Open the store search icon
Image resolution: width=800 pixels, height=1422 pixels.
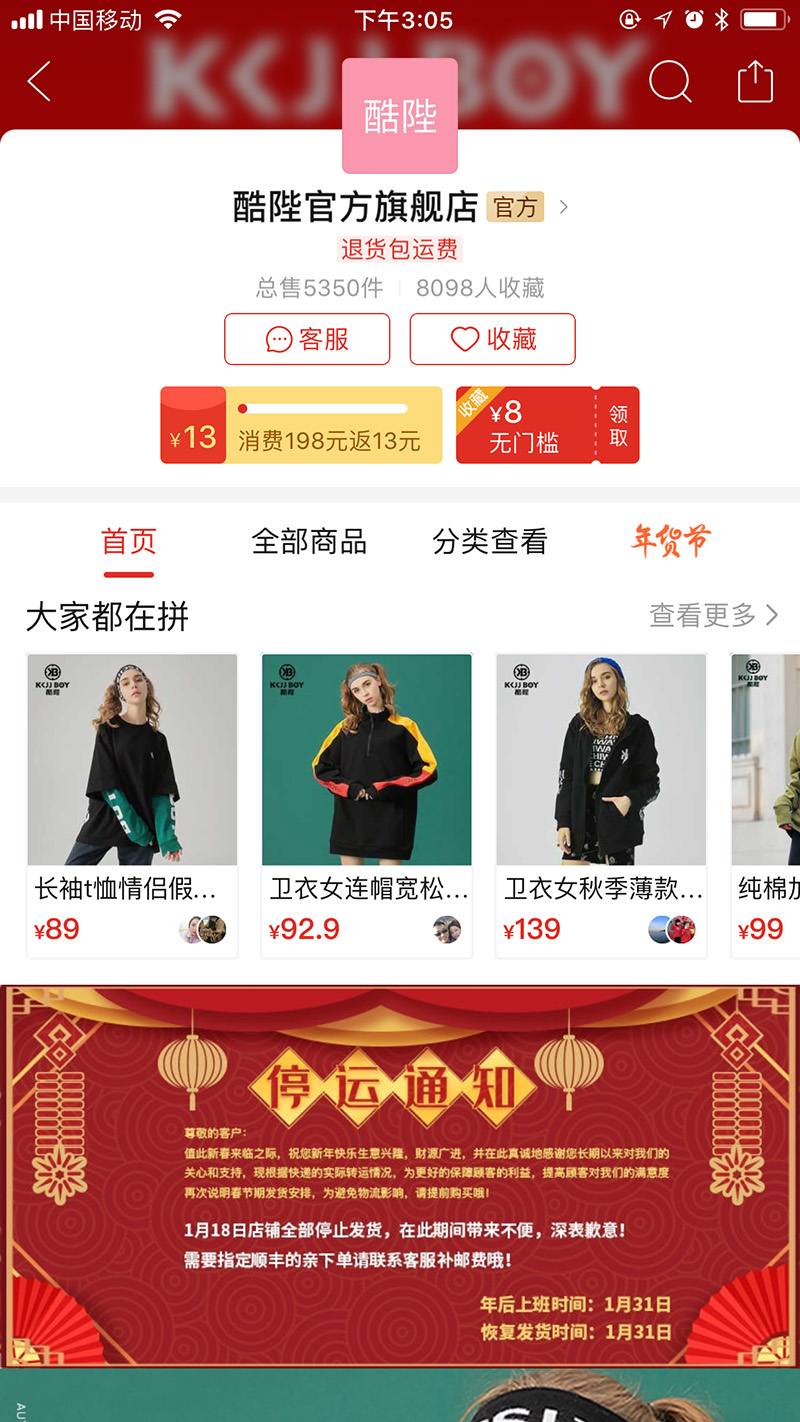click(670, 82)
